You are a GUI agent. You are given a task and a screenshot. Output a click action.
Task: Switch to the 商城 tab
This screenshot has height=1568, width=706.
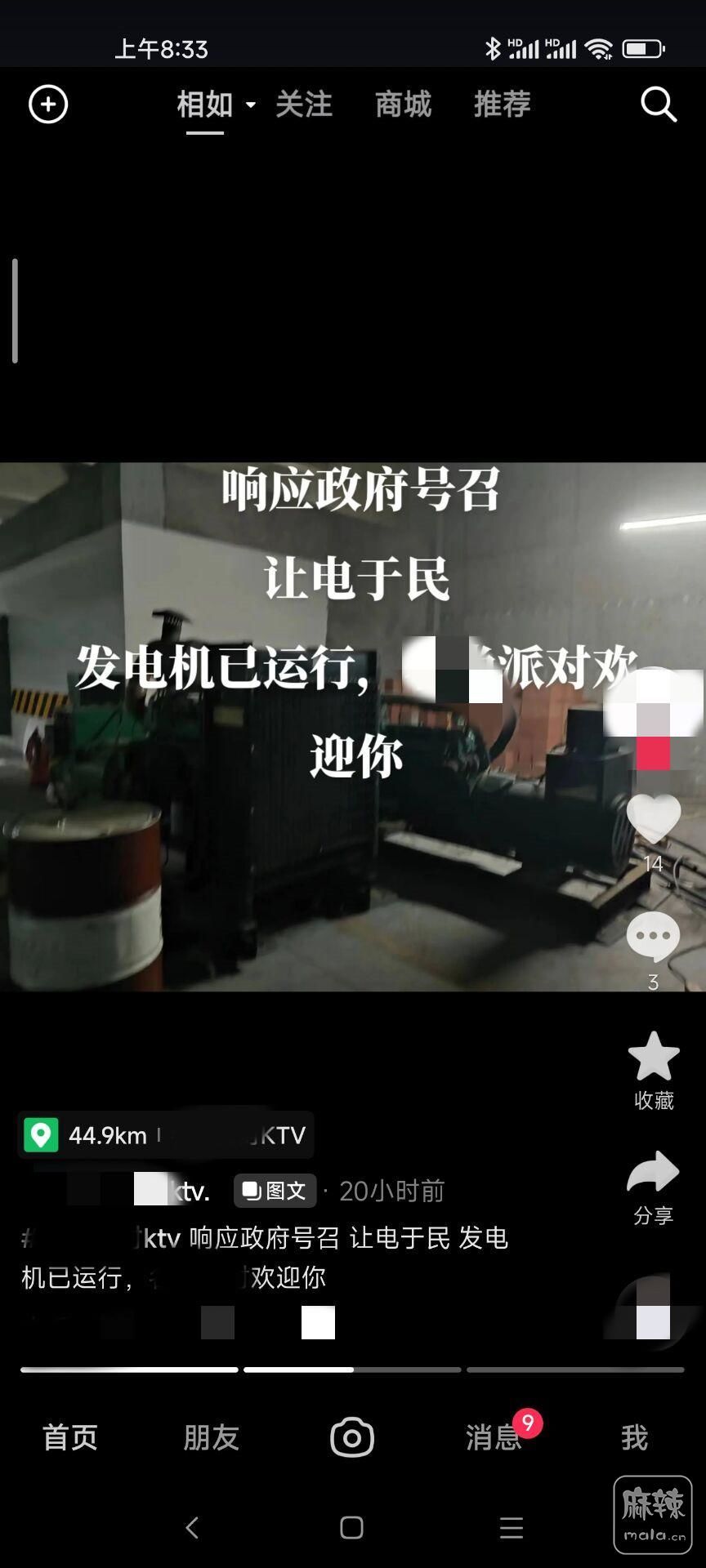click(403, 105)
